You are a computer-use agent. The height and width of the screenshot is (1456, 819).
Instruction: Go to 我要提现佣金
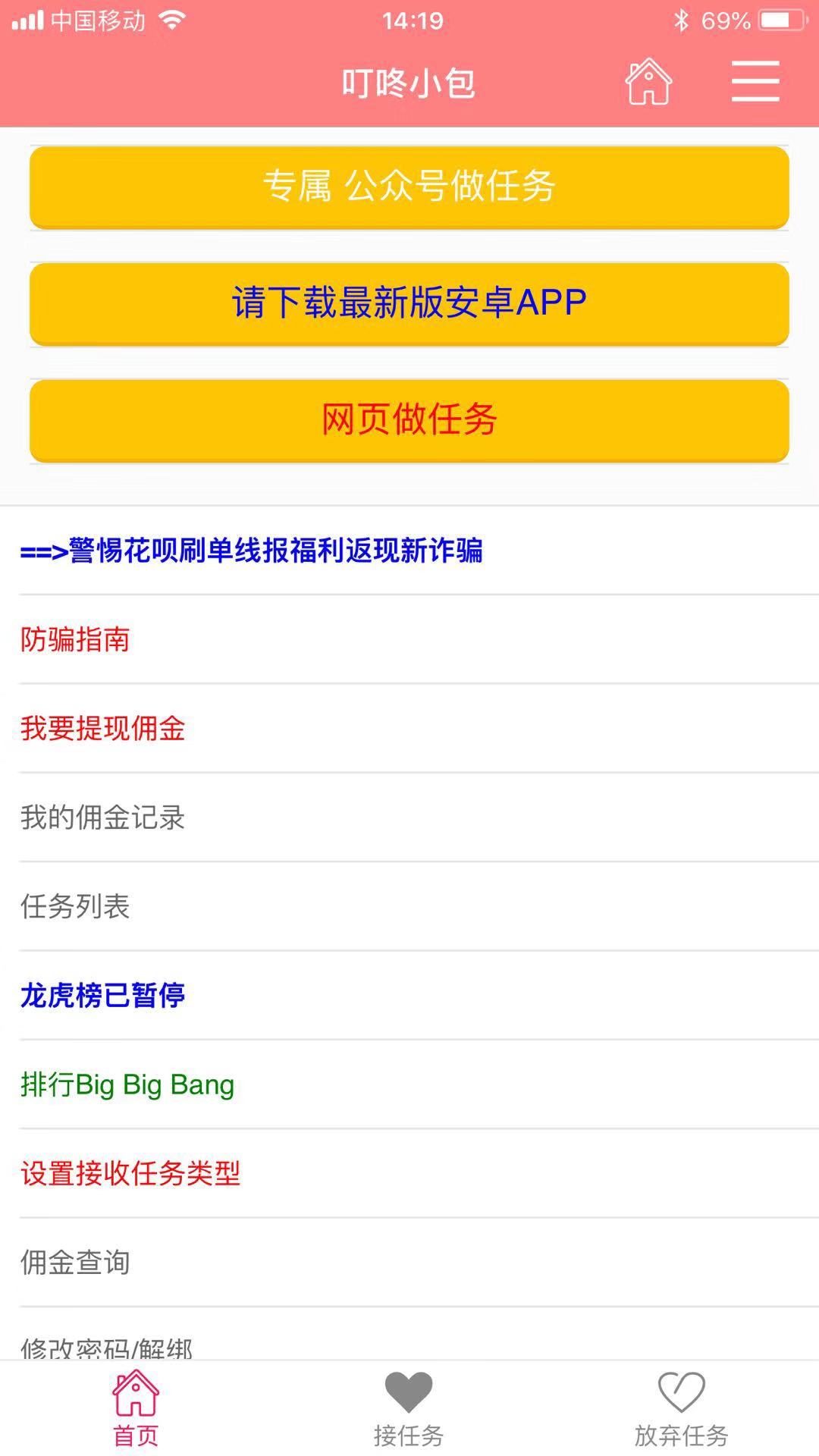point(103,728)
